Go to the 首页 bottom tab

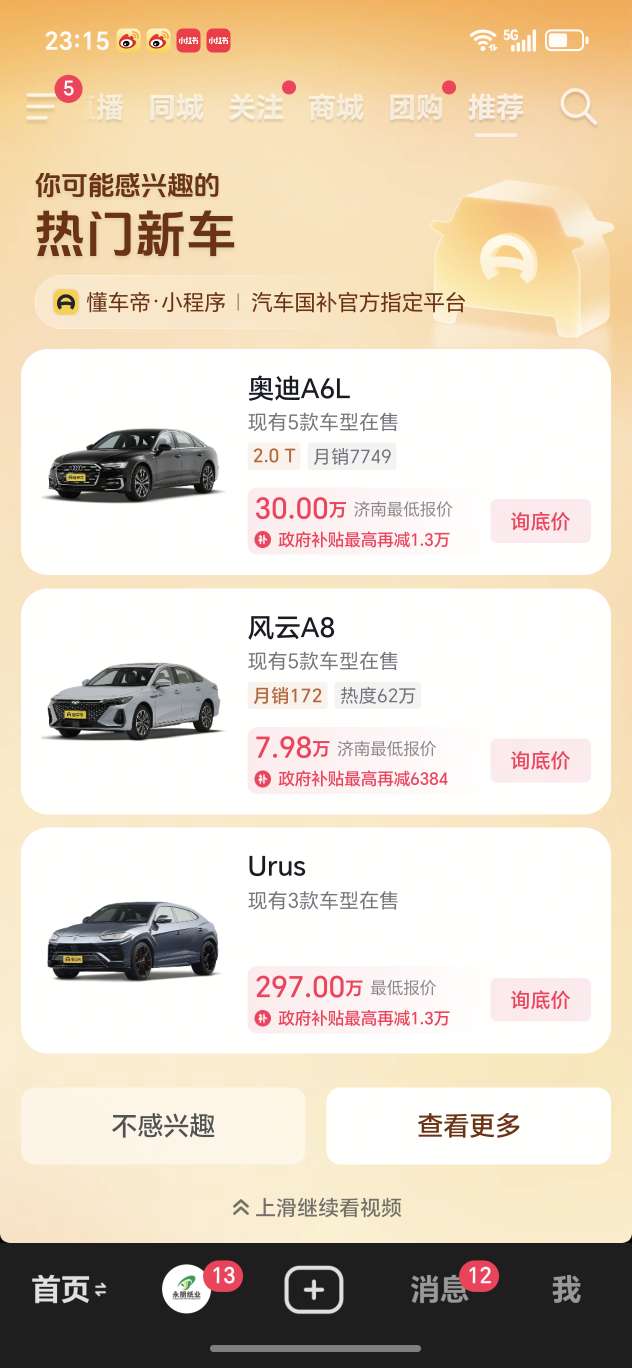pos(68,1290)
